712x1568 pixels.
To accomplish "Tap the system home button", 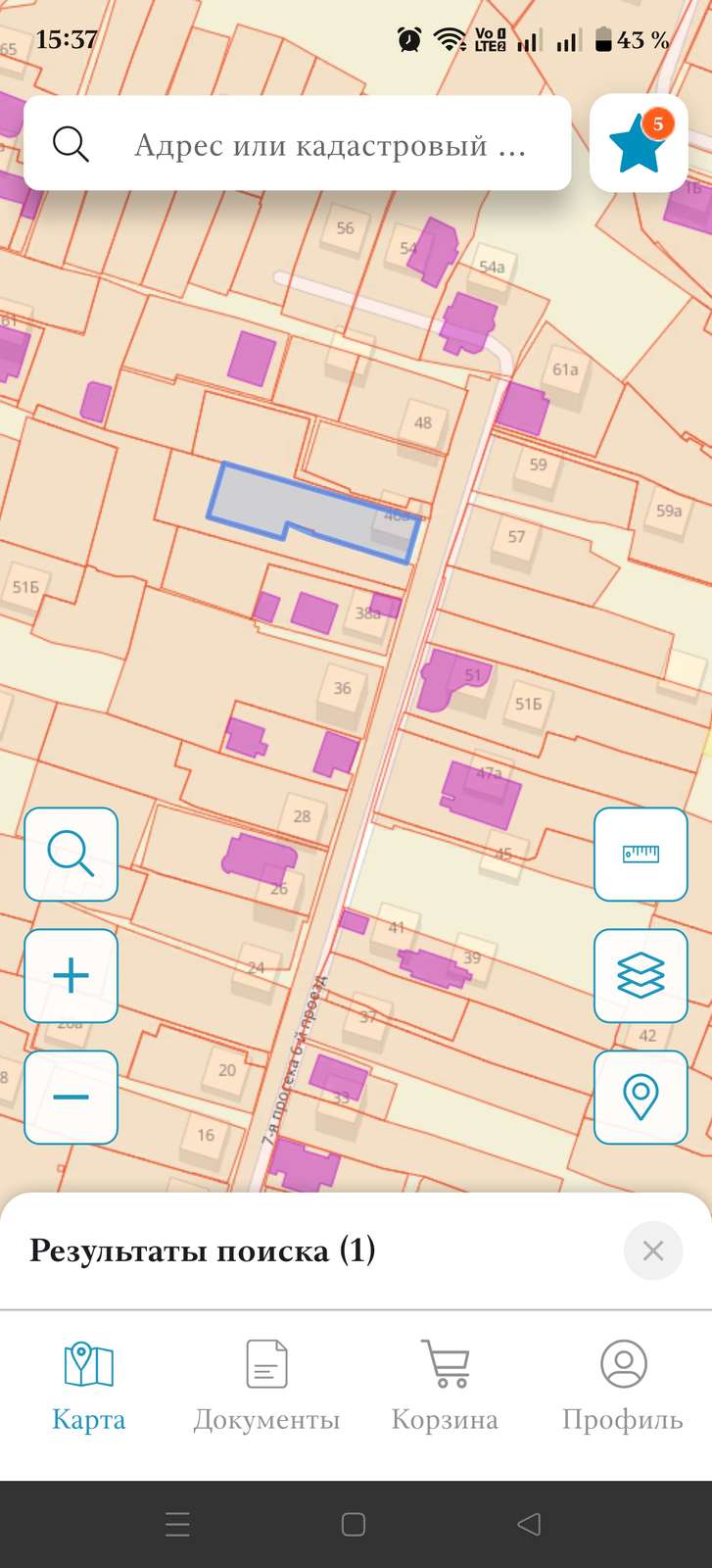I will click(x=354, y=1524).
